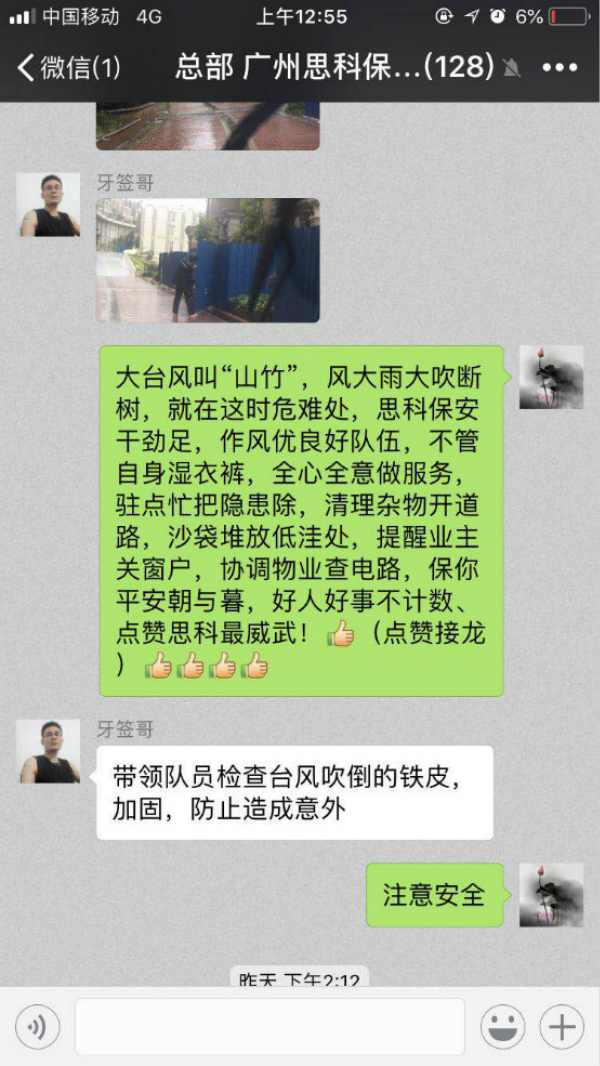Go back to the WeChat chat list

(66, 69)
